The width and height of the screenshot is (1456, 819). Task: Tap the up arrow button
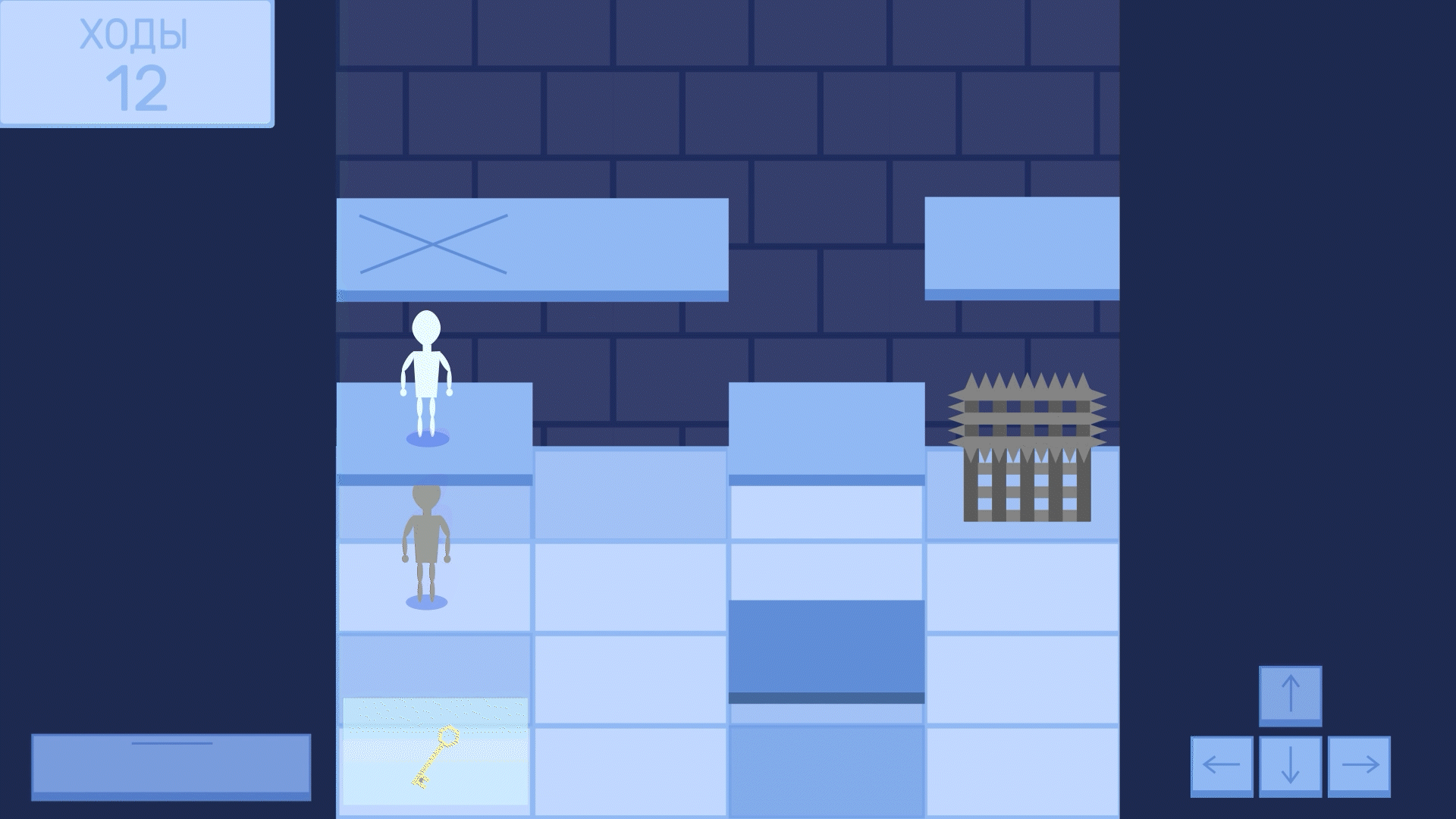[1290, 695]
